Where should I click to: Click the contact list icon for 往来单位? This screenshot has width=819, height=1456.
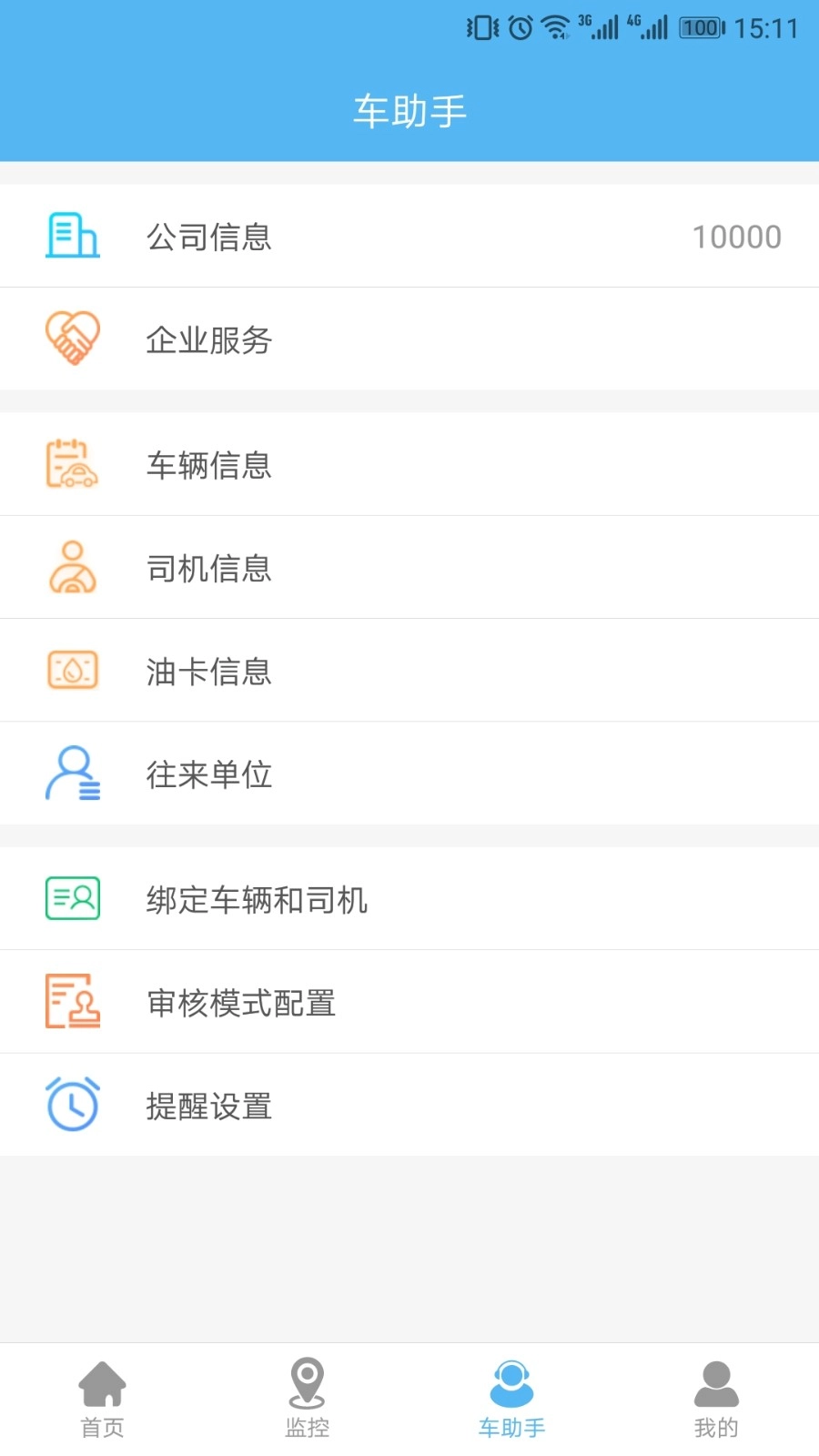click(73, 773)
